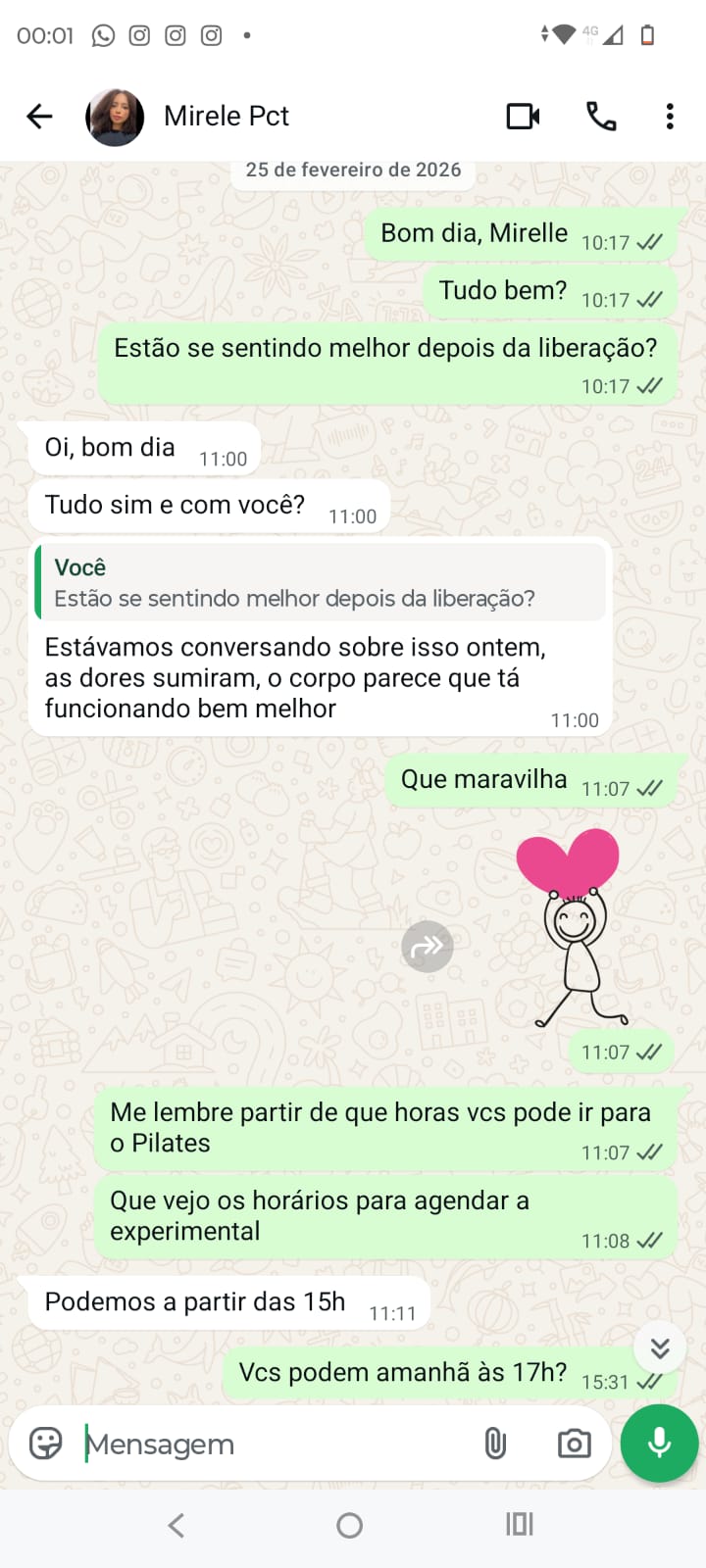Tap the system back button
The width and height of the screenshot is (706, 1568).
[x=176, y=1525]
